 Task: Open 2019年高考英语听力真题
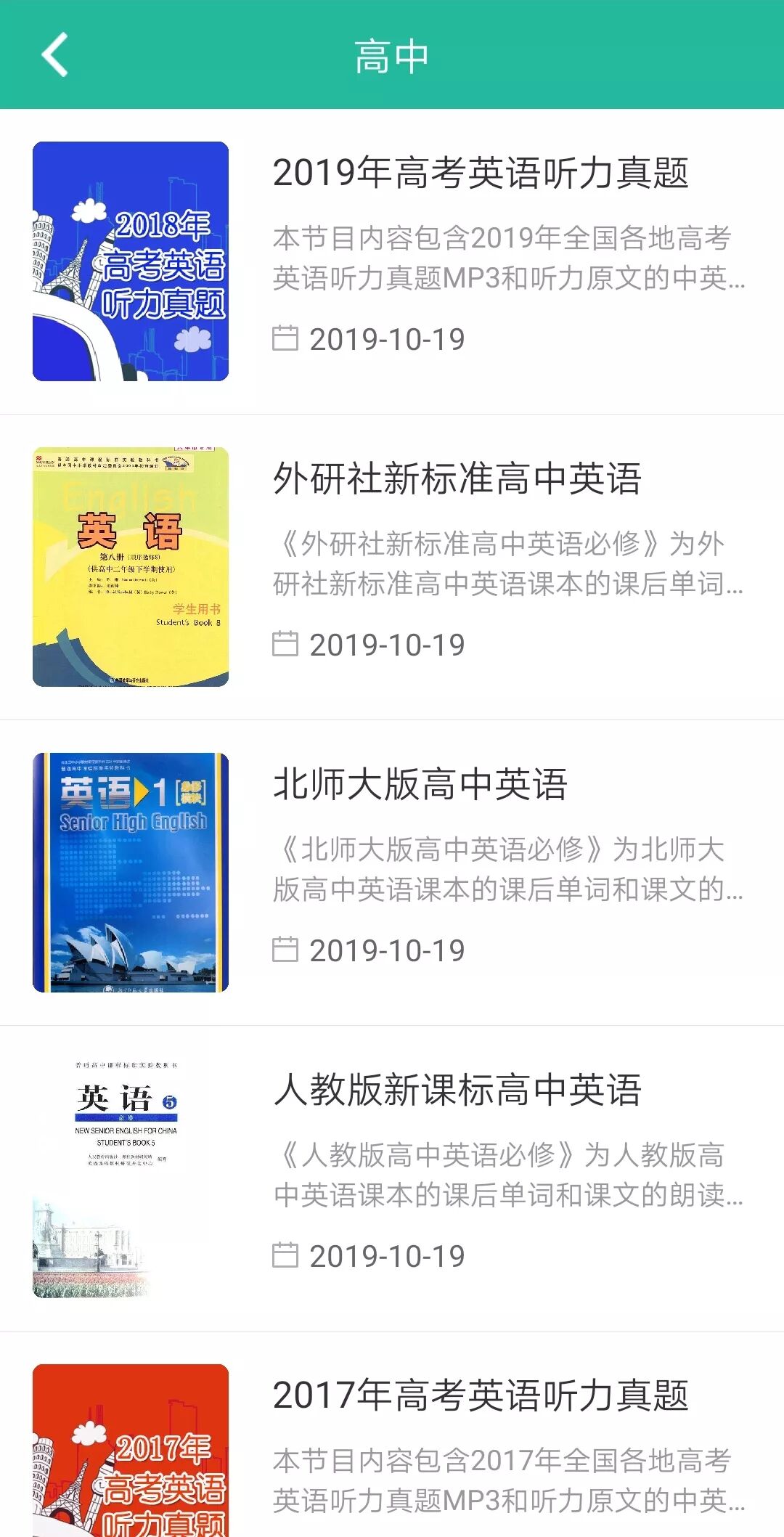(479, 174)
